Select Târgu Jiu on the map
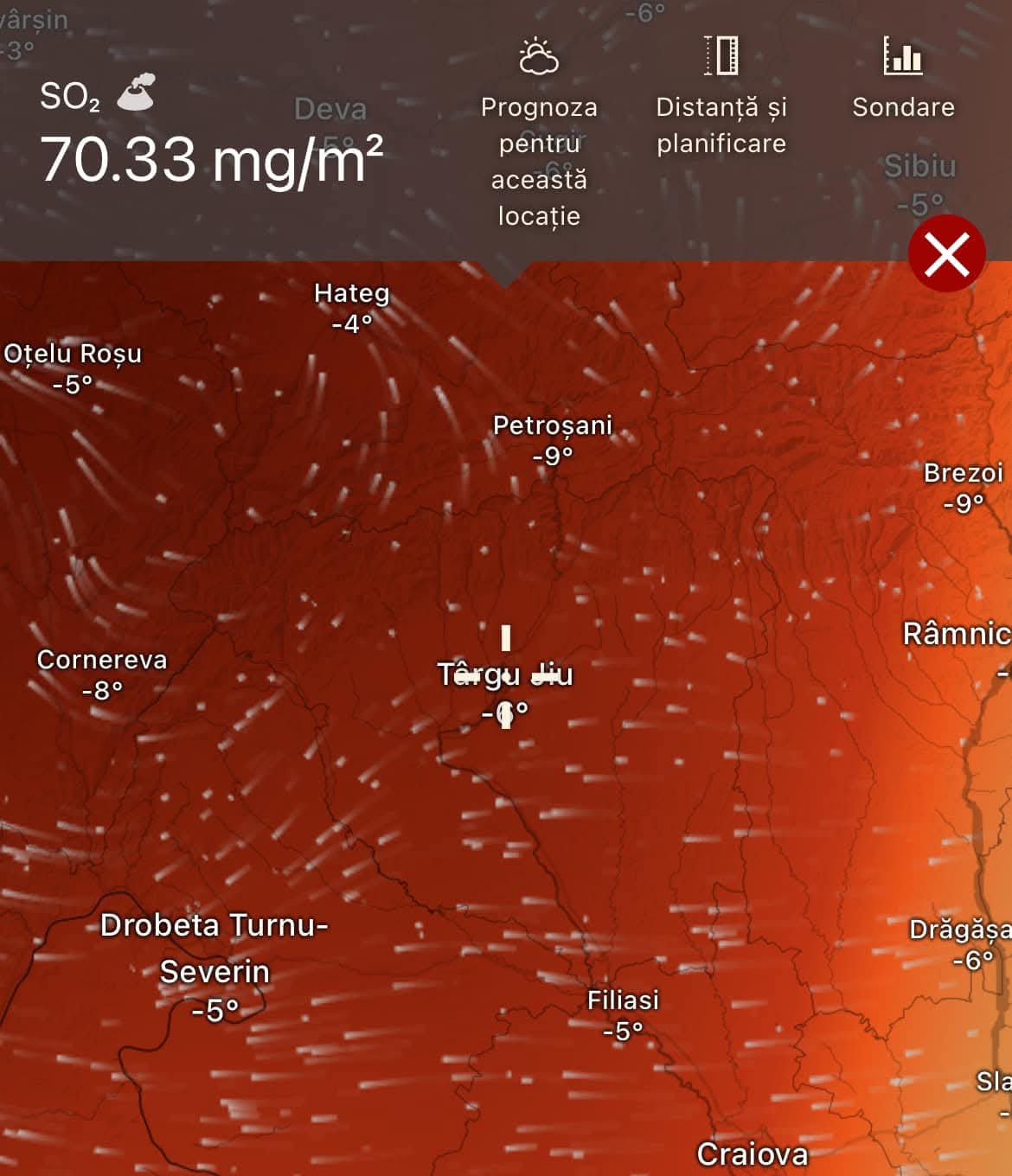This screenshot has height=1176, width=1012. coord(505,675)
